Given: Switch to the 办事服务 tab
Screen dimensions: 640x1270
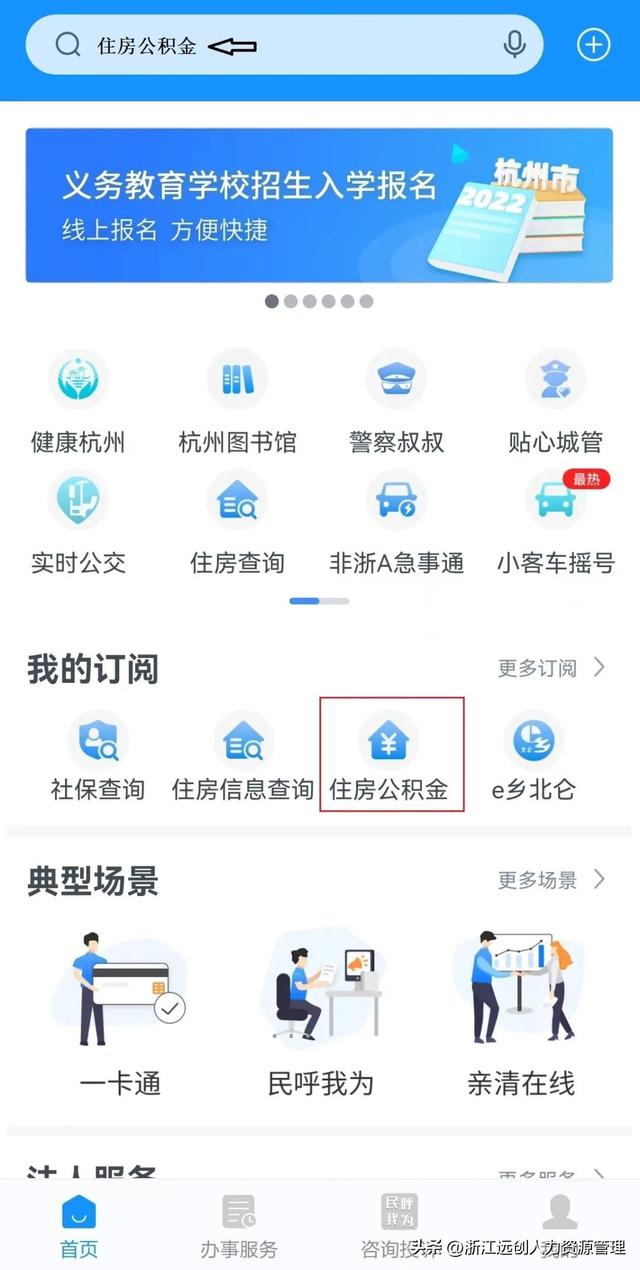Looking at the screenshot, I should click(239, 1226).
